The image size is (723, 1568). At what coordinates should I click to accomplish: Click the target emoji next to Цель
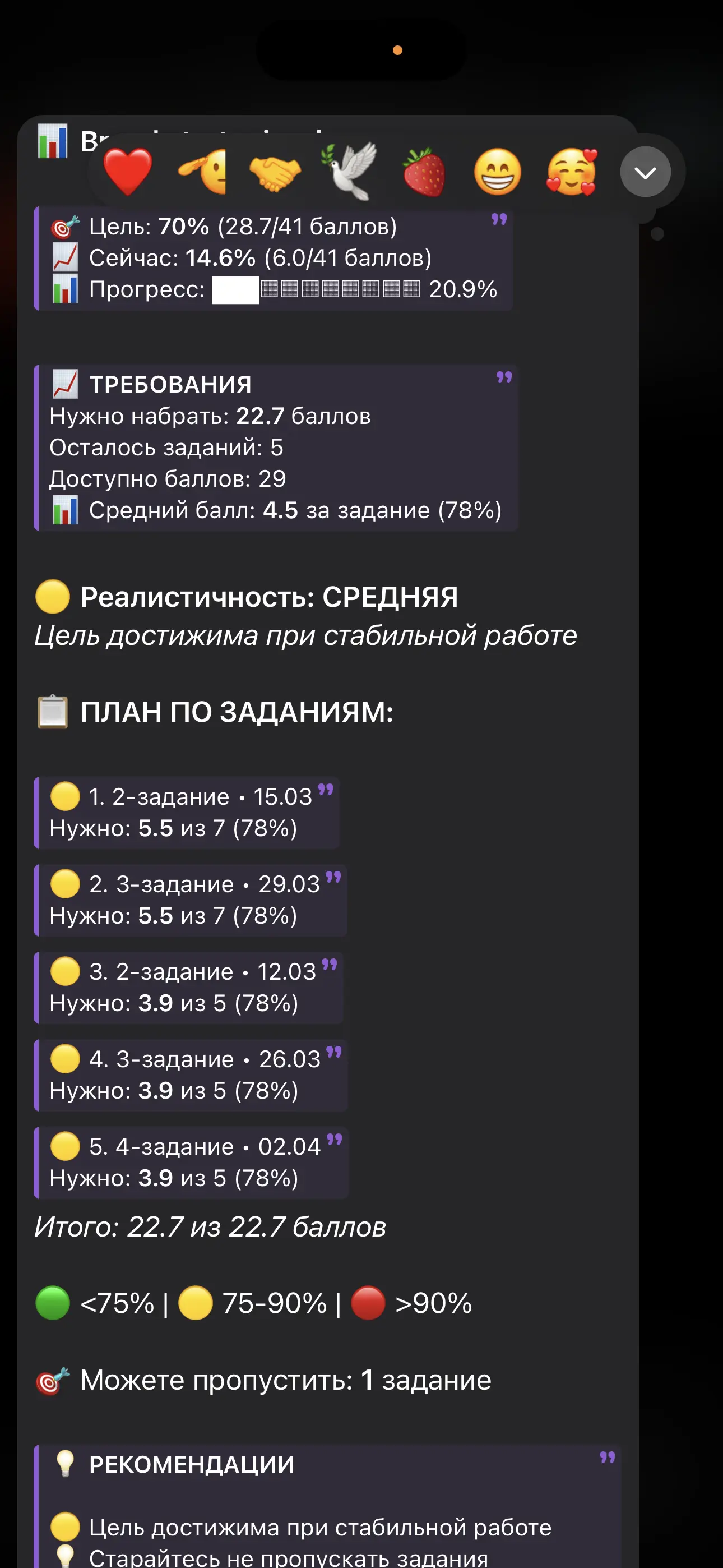point(64,227)
